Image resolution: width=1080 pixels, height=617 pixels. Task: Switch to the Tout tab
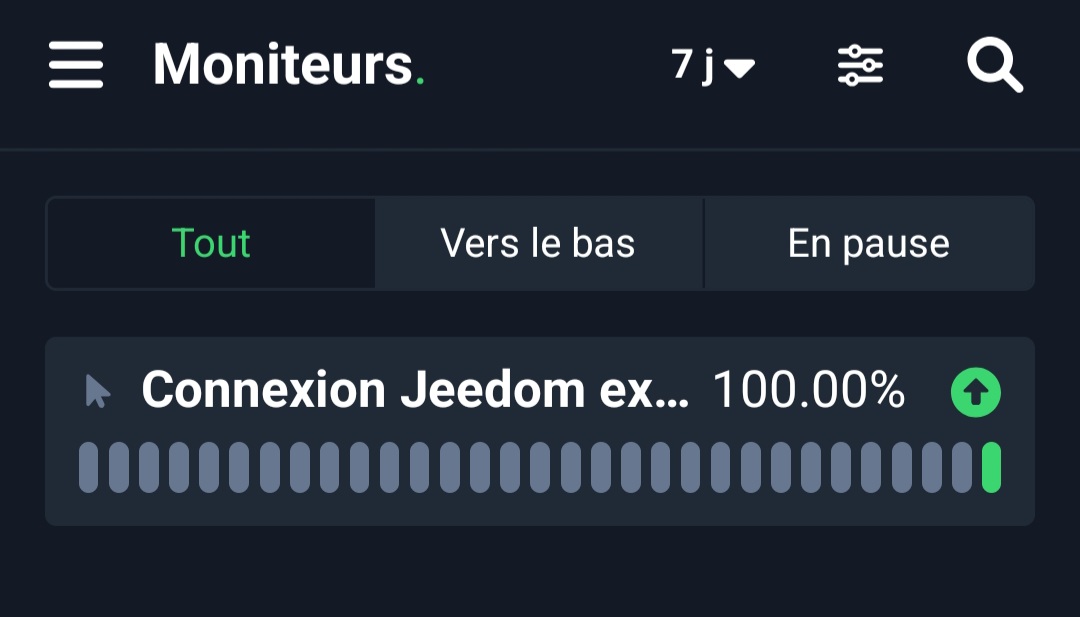coord(211,243)
